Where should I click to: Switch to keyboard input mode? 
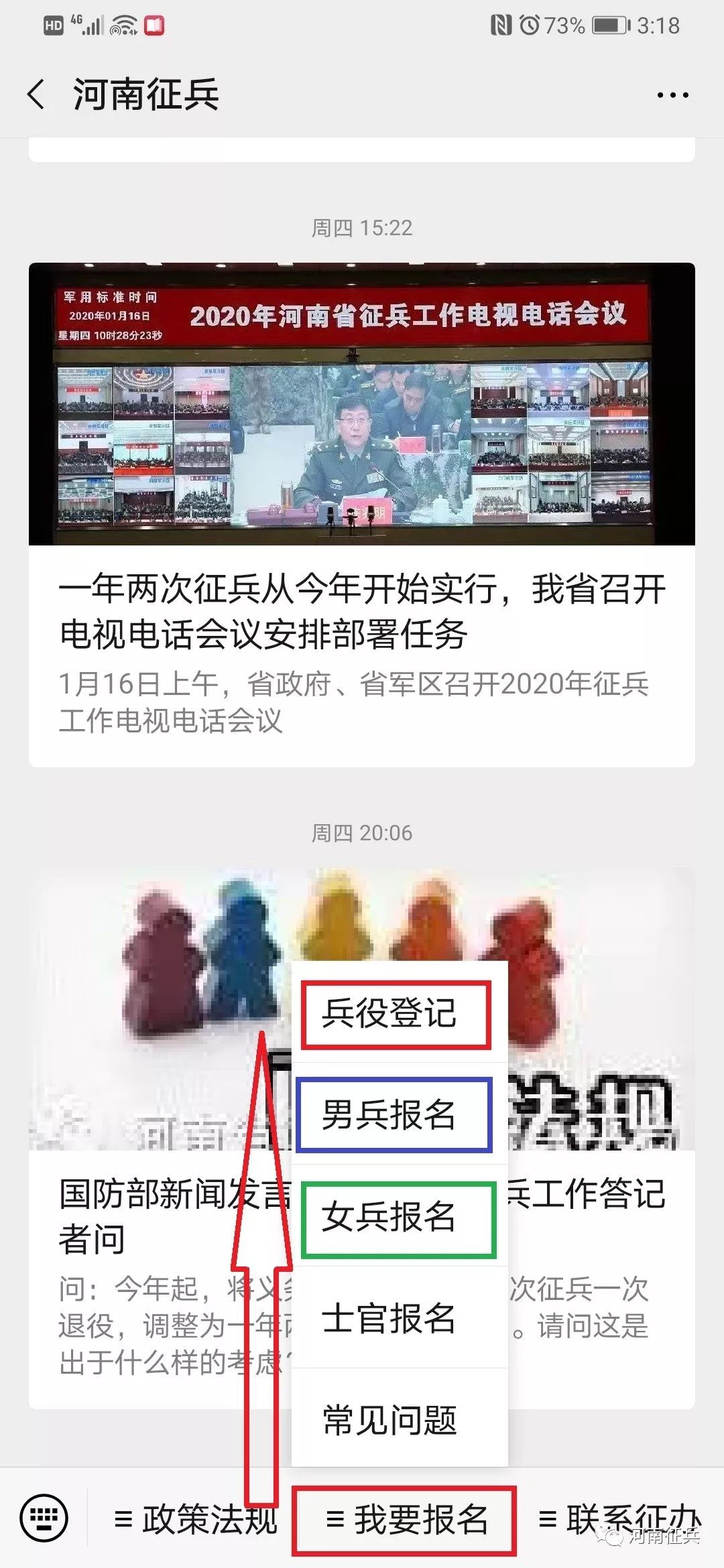[44, 1518]
